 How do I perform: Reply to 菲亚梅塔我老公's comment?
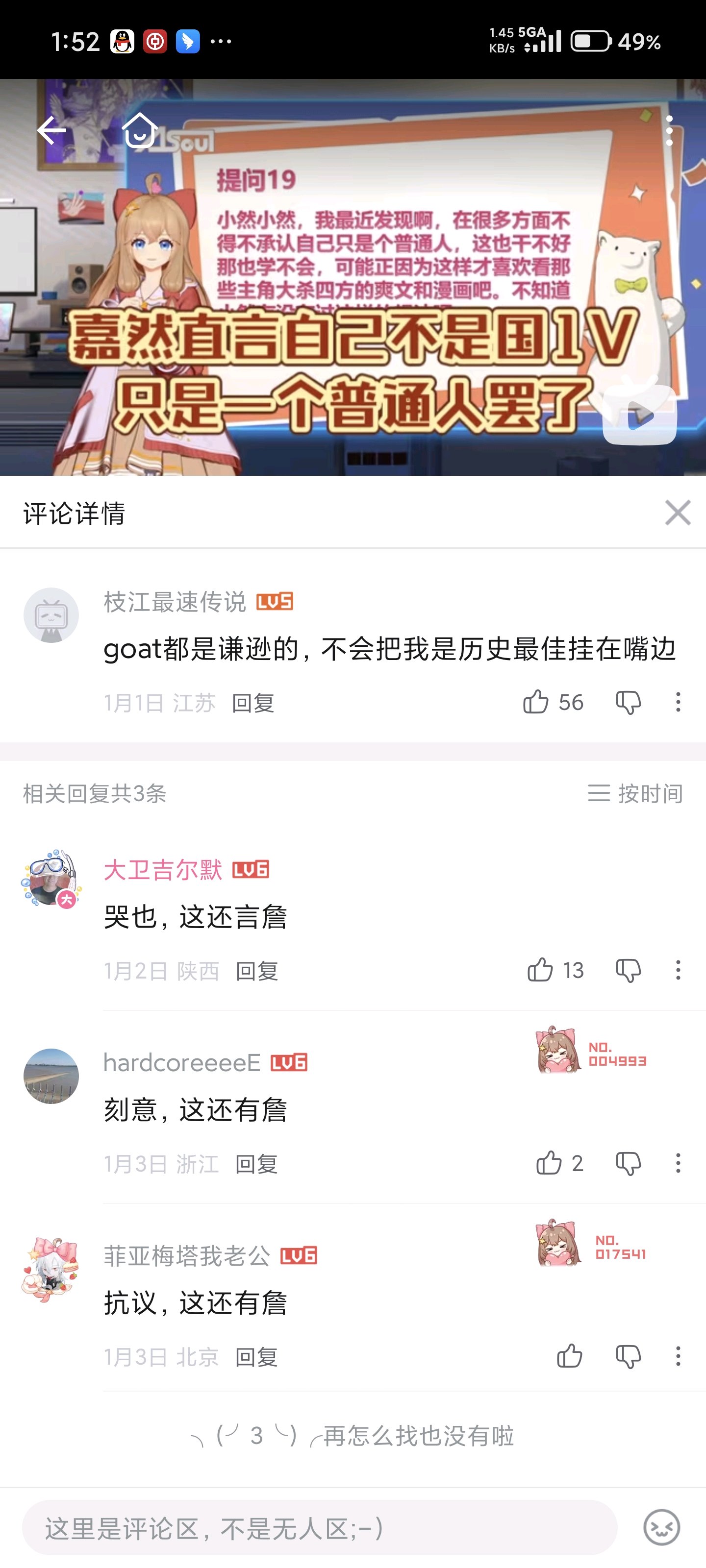click(256, 1357)
